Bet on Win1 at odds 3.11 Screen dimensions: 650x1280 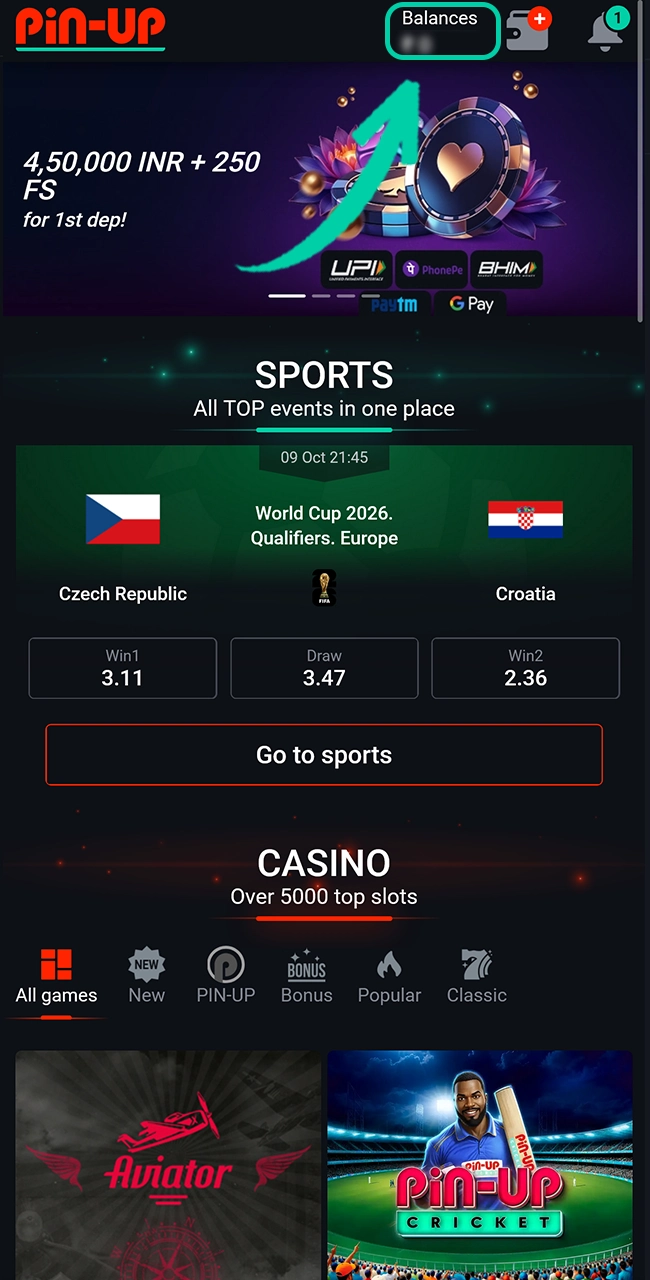(x=122, y=668)
